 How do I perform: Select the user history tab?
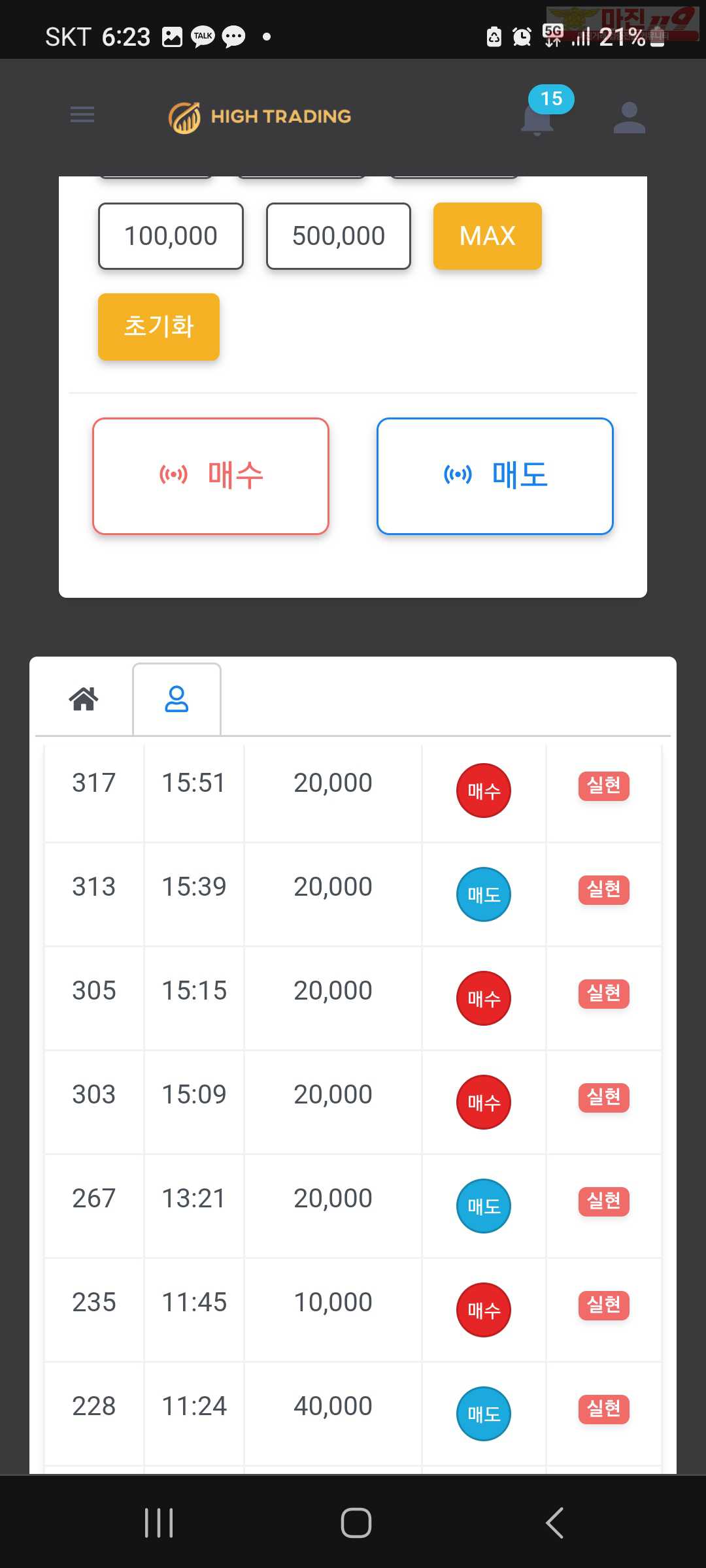[176, 698]
